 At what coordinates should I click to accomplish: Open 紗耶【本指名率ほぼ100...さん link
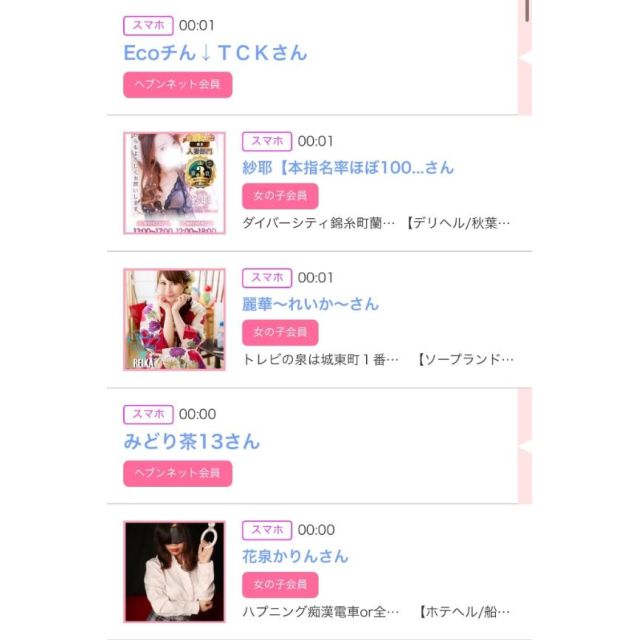coord(347,167)
